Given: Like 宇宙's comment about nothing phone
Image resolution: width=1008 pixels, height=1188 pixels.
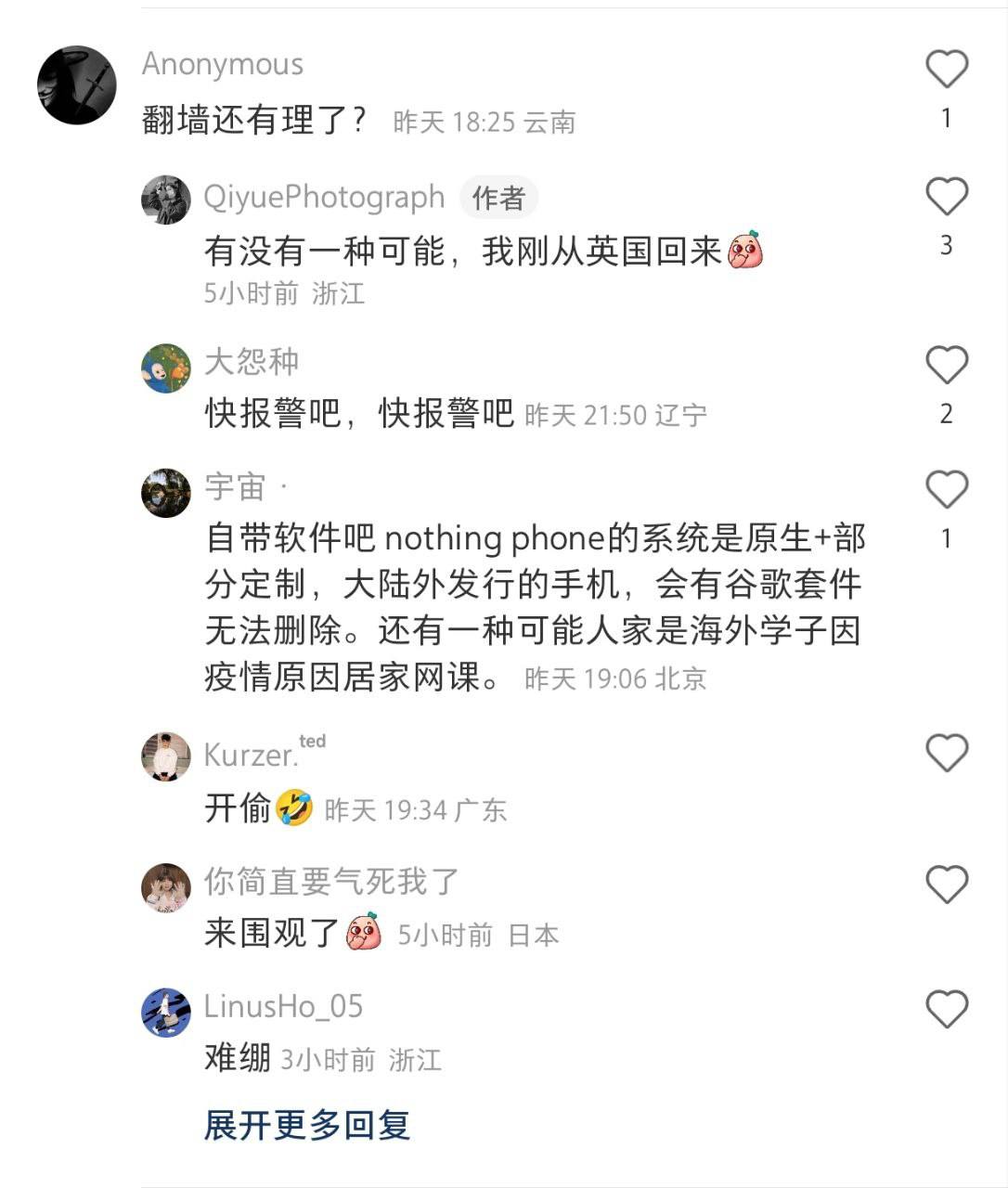Looking at the screenshot, I should tap(947, 490).
